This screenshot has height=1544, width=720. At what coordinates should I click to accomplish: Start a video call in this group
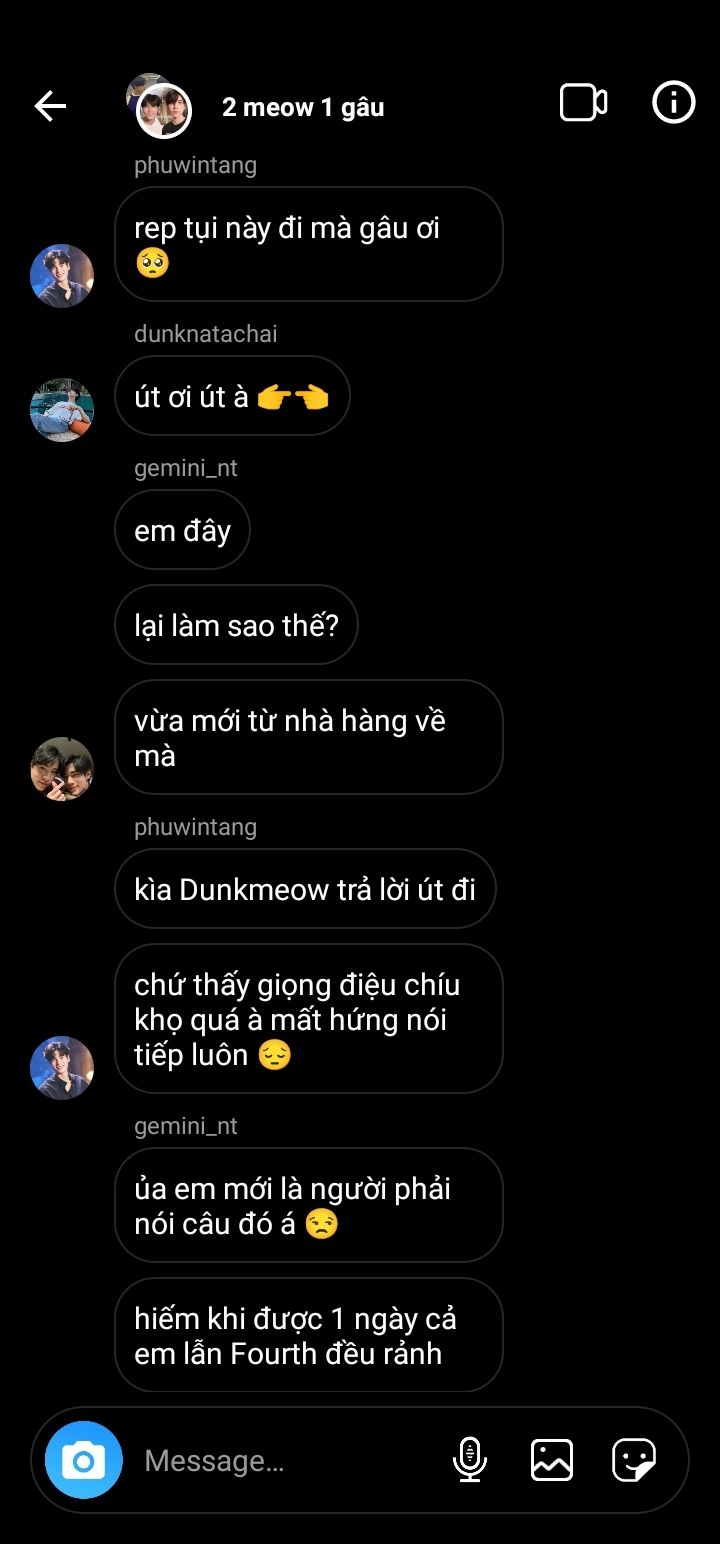pos(583,103)
